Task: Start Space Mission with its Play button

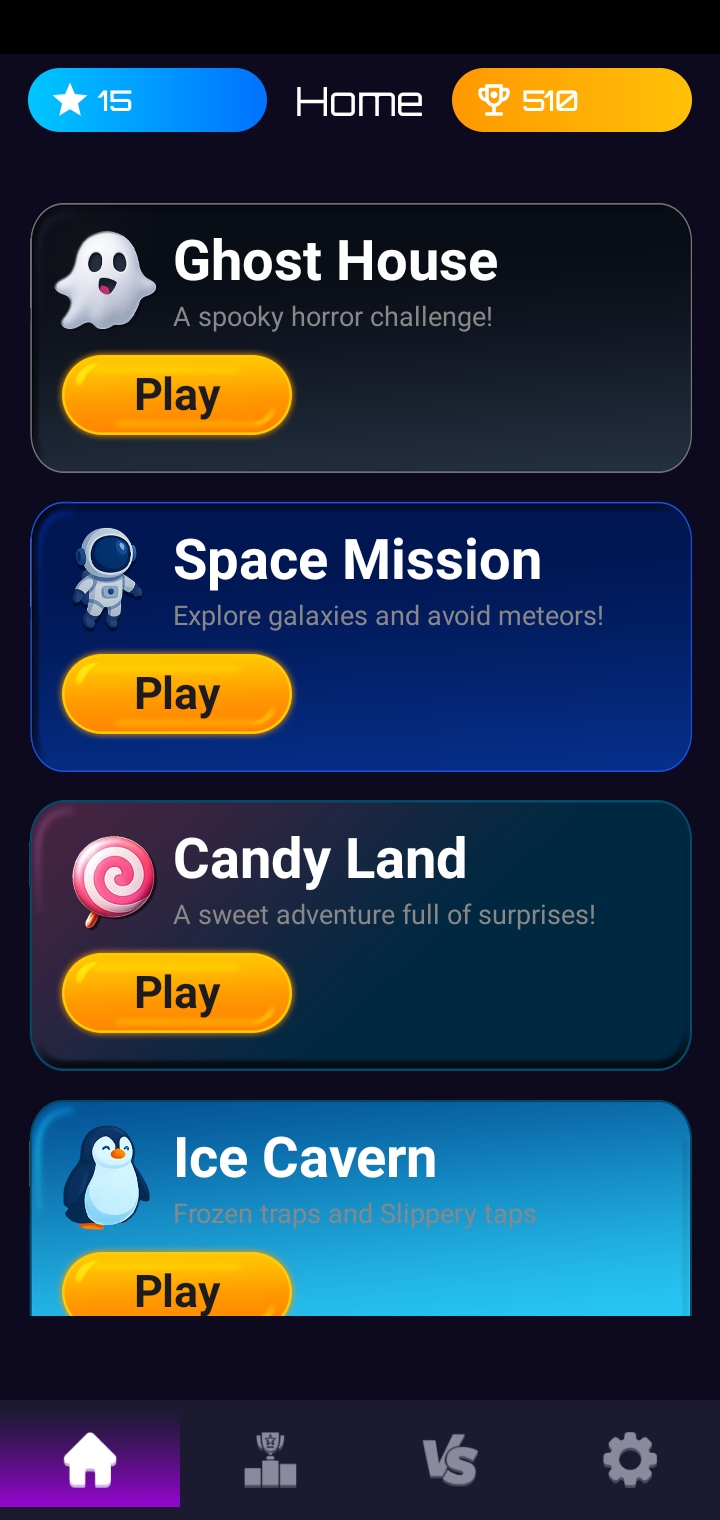Action: [x=177, y=694]
